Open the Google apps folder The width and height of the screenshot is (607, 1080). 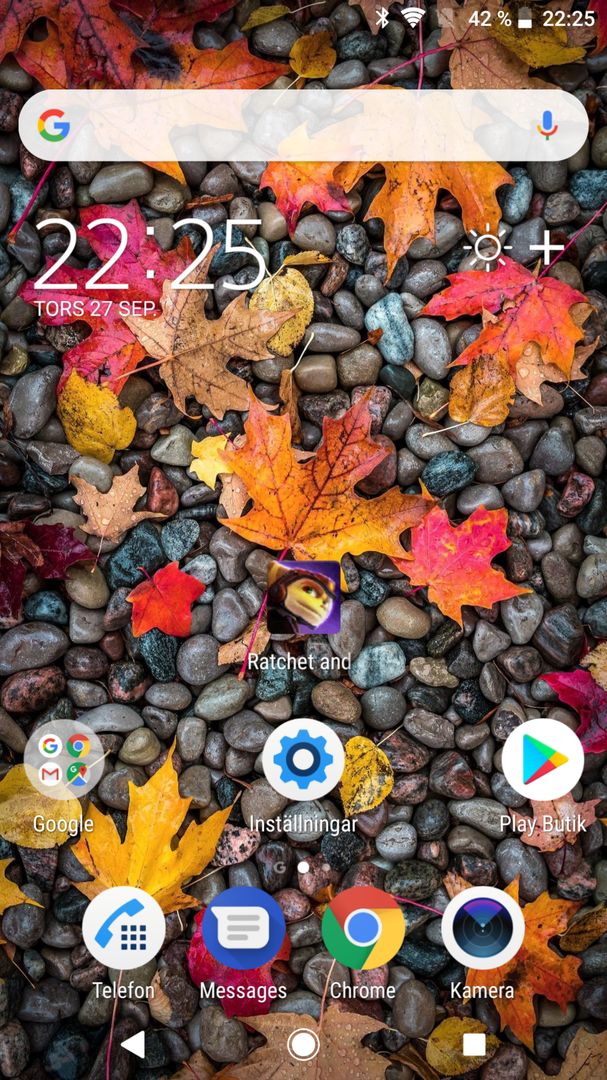pyautogui.click(x=64, y=759)
